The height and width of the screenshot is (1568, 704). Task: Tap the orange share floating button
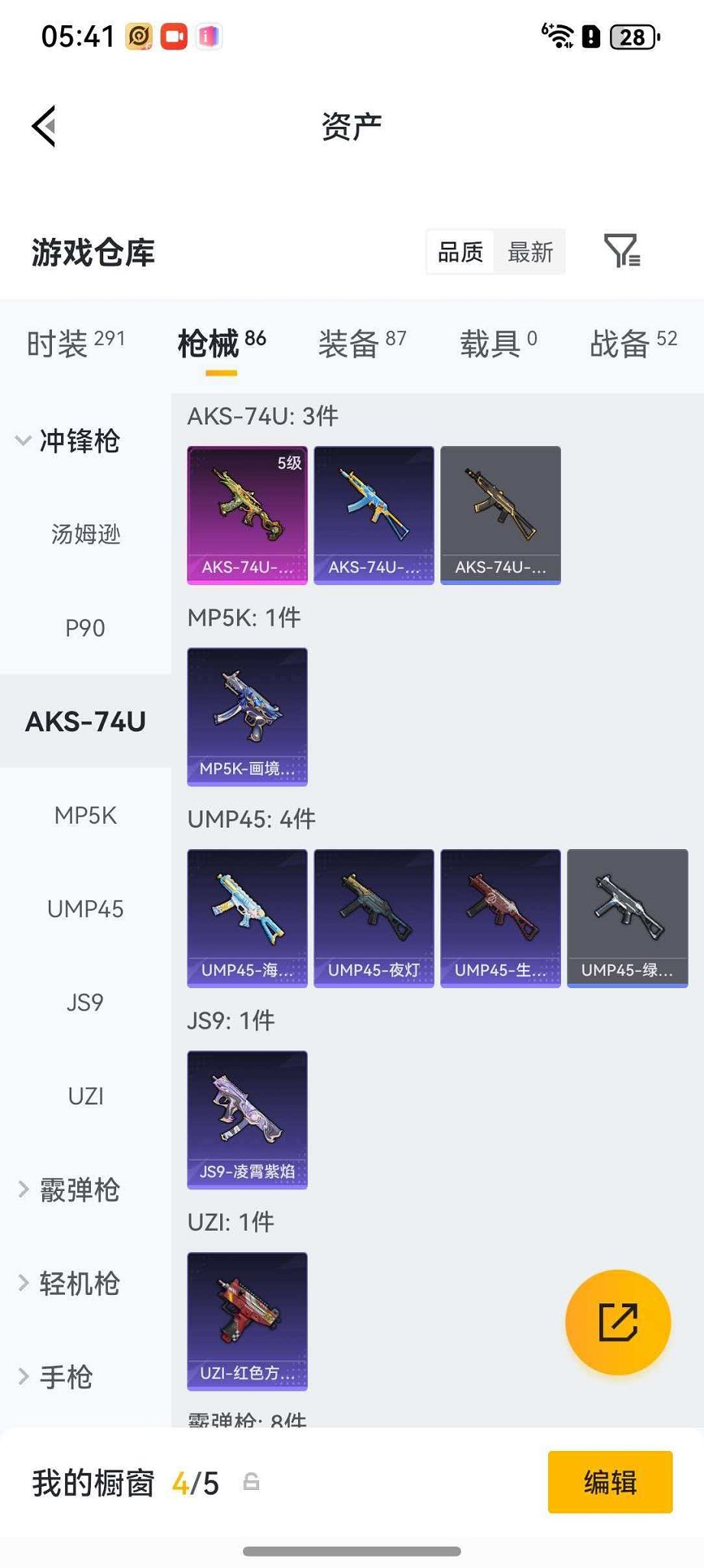point(618,1322)
